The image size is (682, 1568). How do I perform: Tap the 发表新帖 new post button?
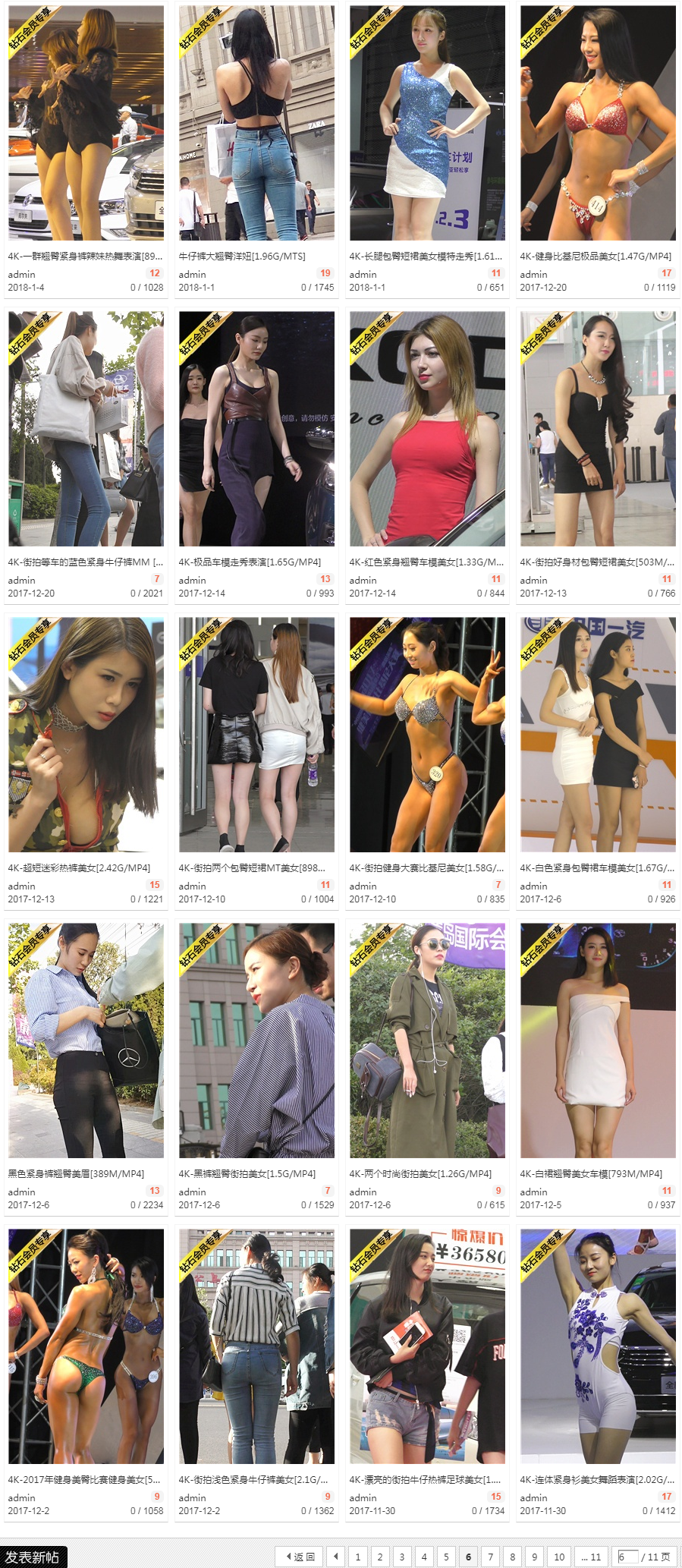[33, 1557]
